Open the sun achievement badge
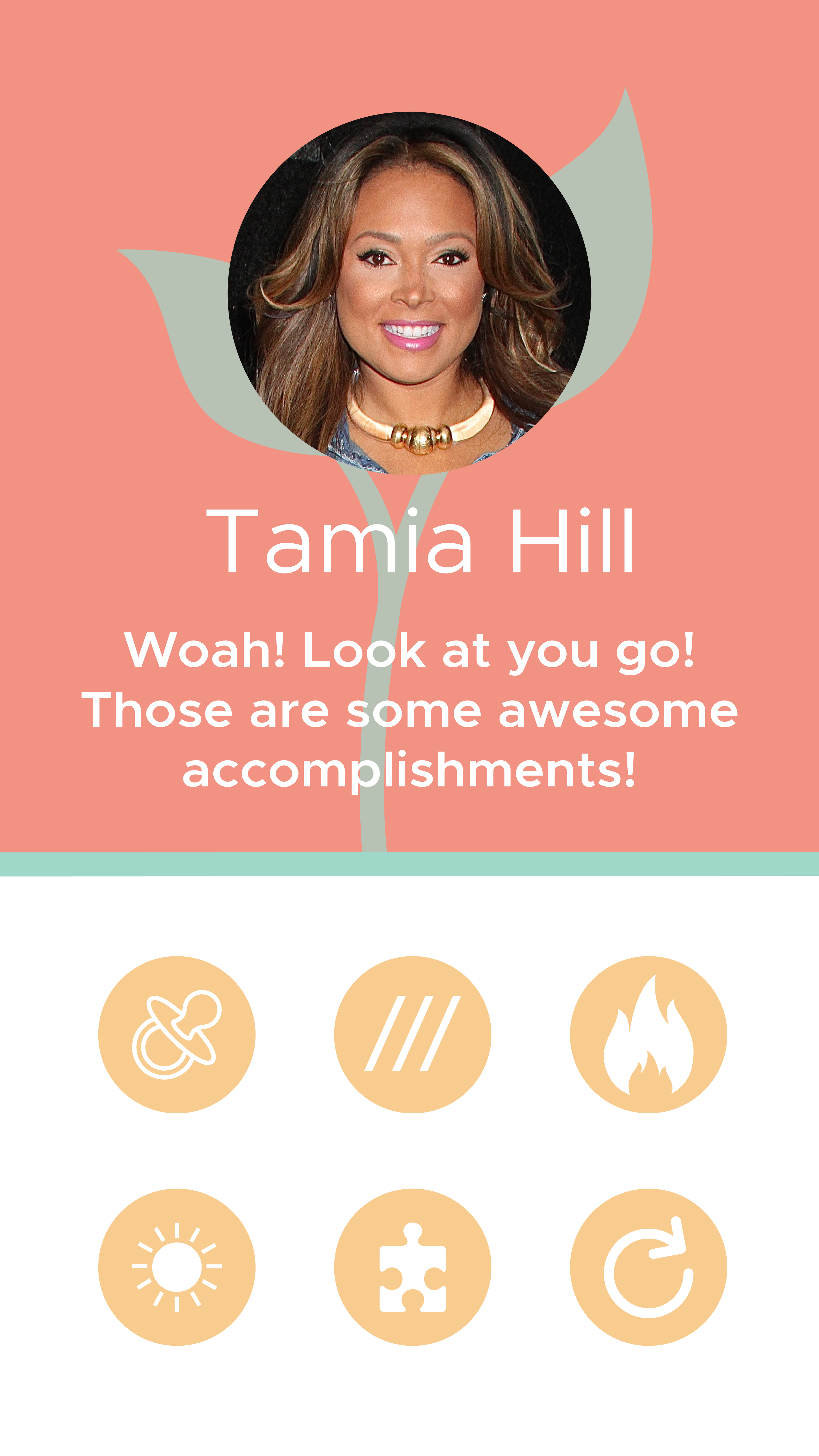The height and width of the screenshot is (1456, 819). pos(177,1267)
